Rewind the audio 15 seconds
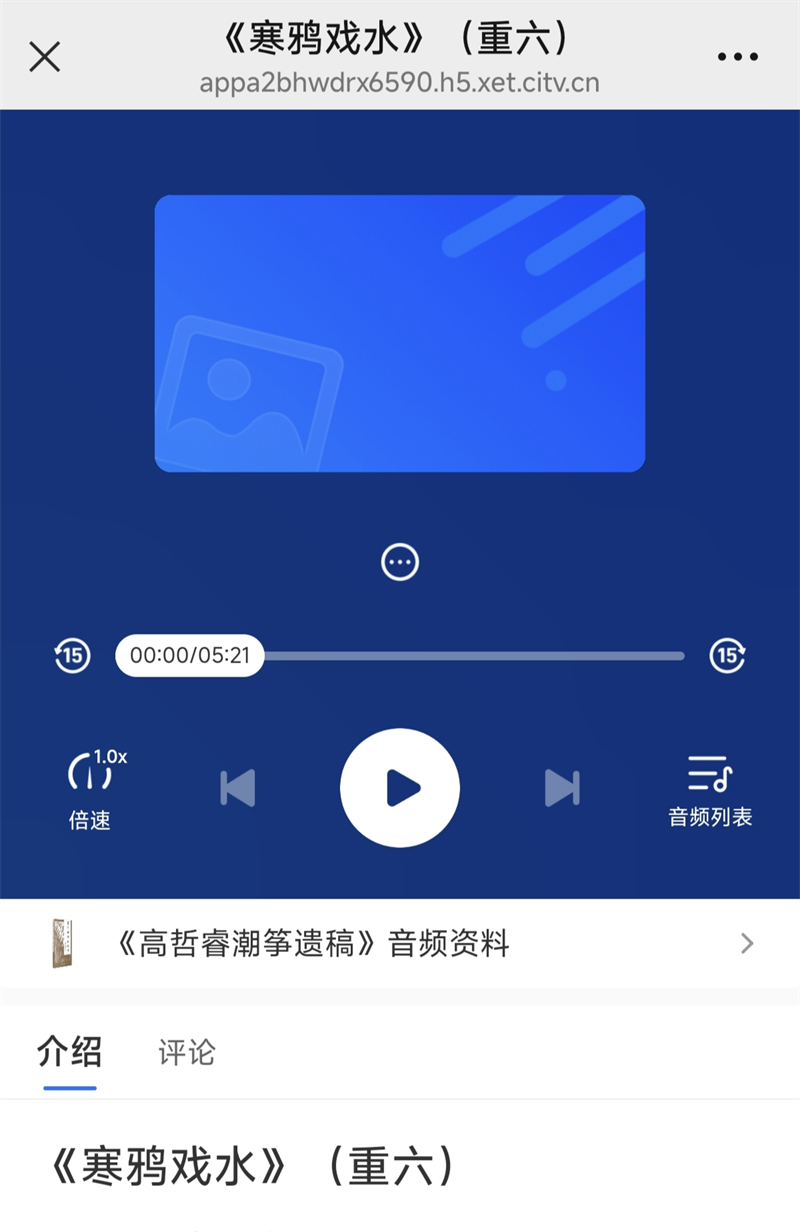800x1232 pixels. 72,656
